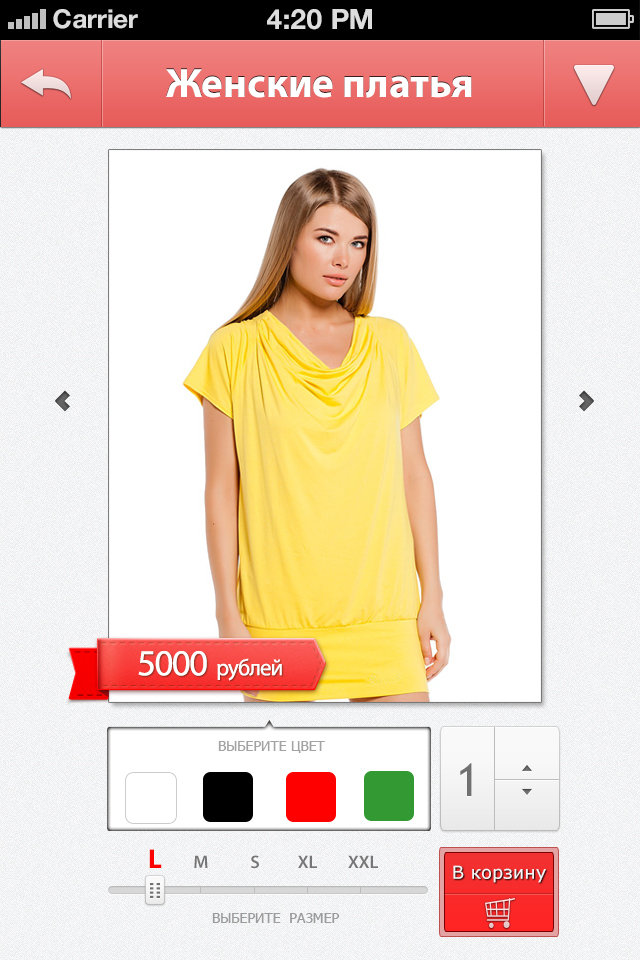
Task: Open the yellow dress photo
Action: click(x=324, y=425)
